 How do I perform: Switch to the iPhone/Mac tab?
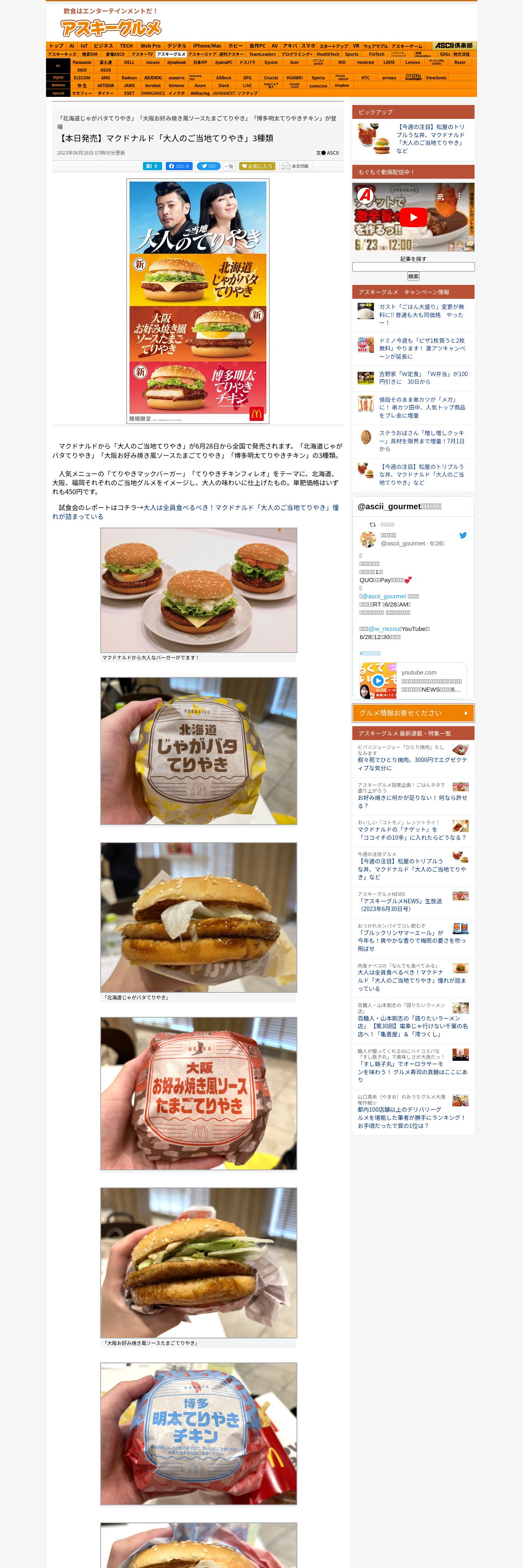207,46
